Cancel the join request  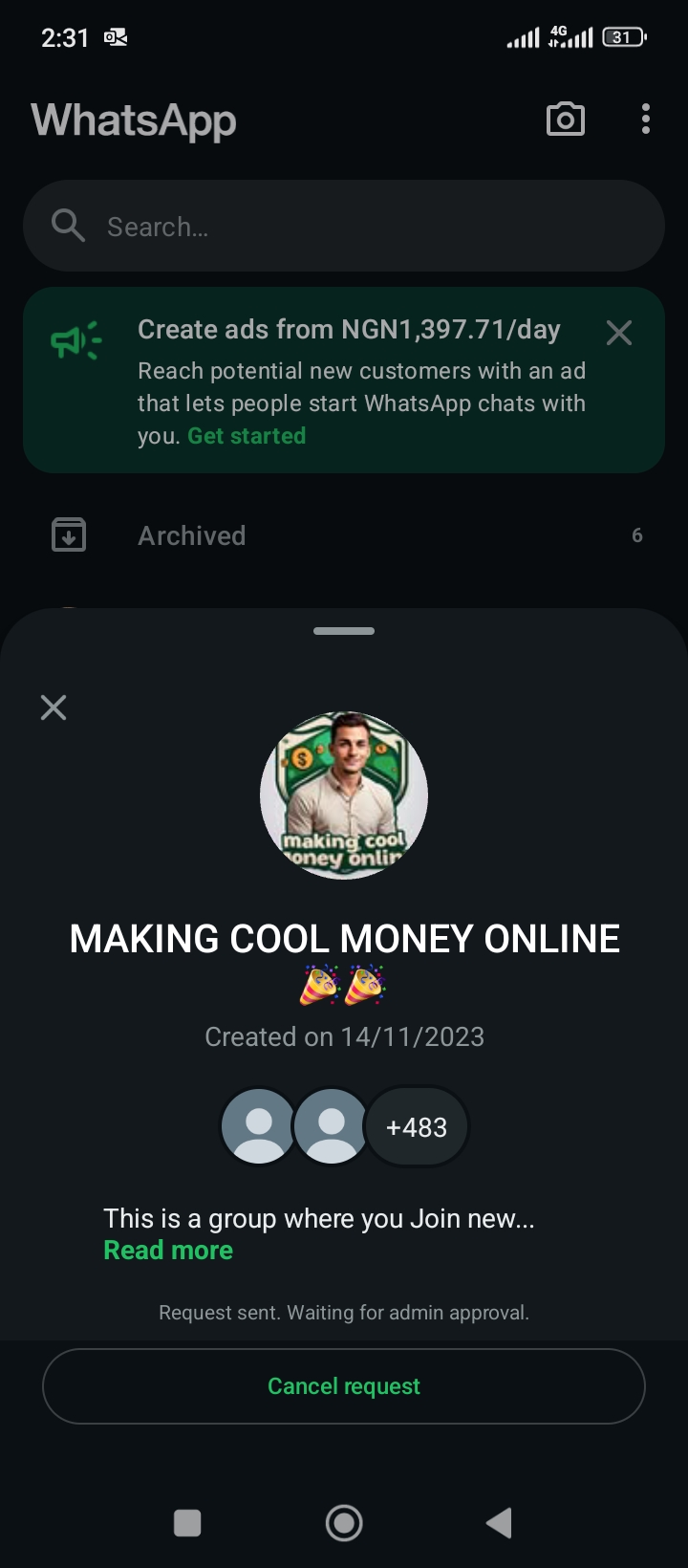(344, 1386)
